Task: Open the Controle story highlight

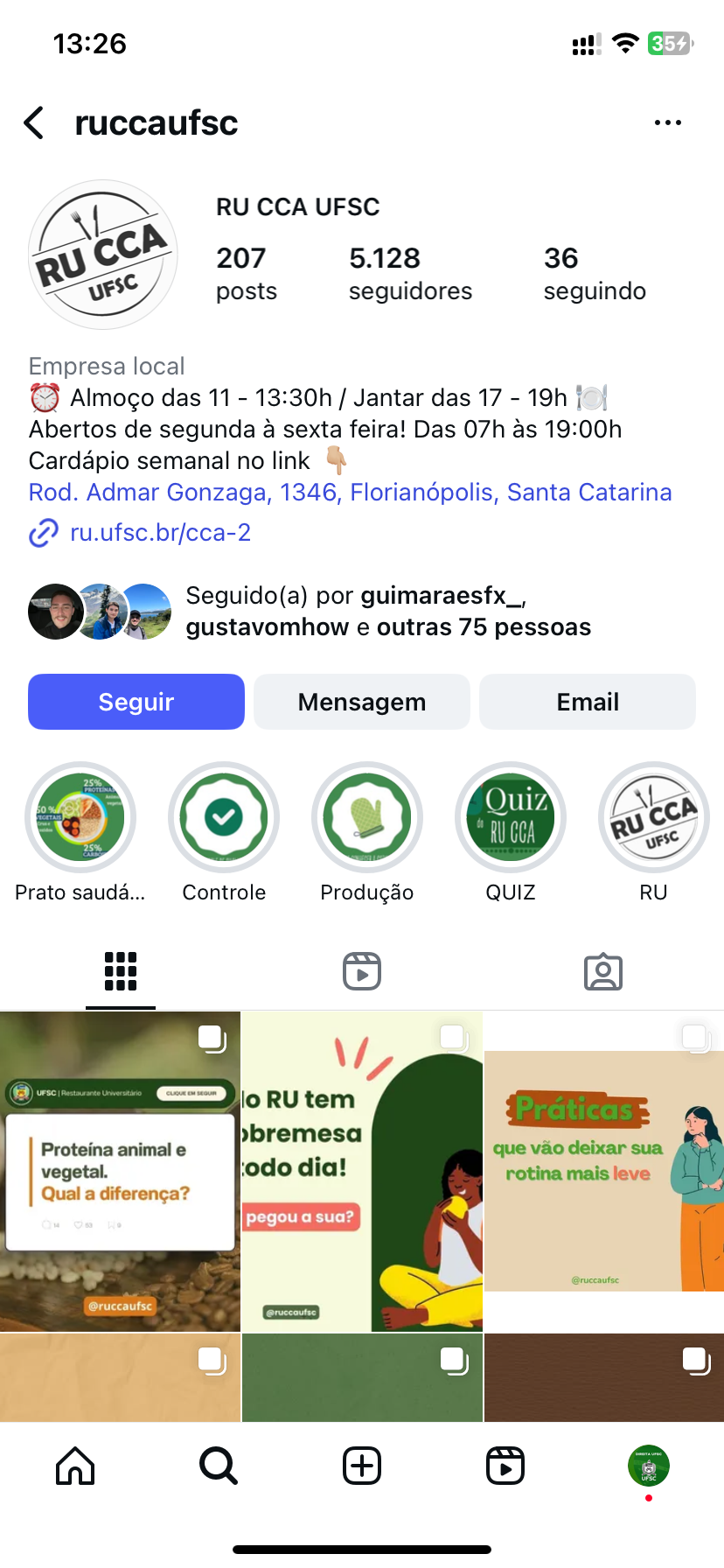Action: pyautogui.click(x=224, y=817)
